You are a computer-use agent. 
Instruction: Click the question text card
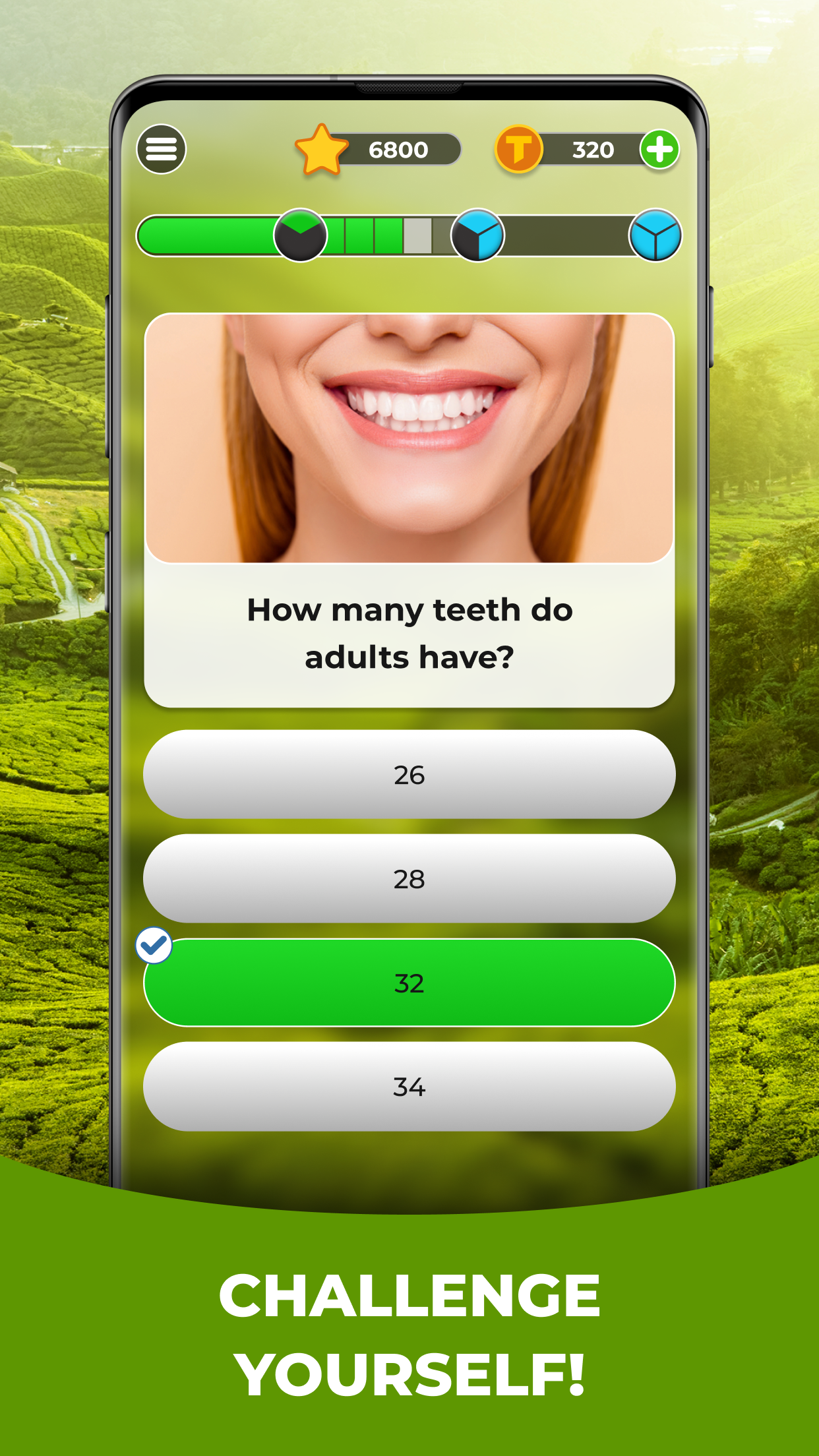pos(409,632)
